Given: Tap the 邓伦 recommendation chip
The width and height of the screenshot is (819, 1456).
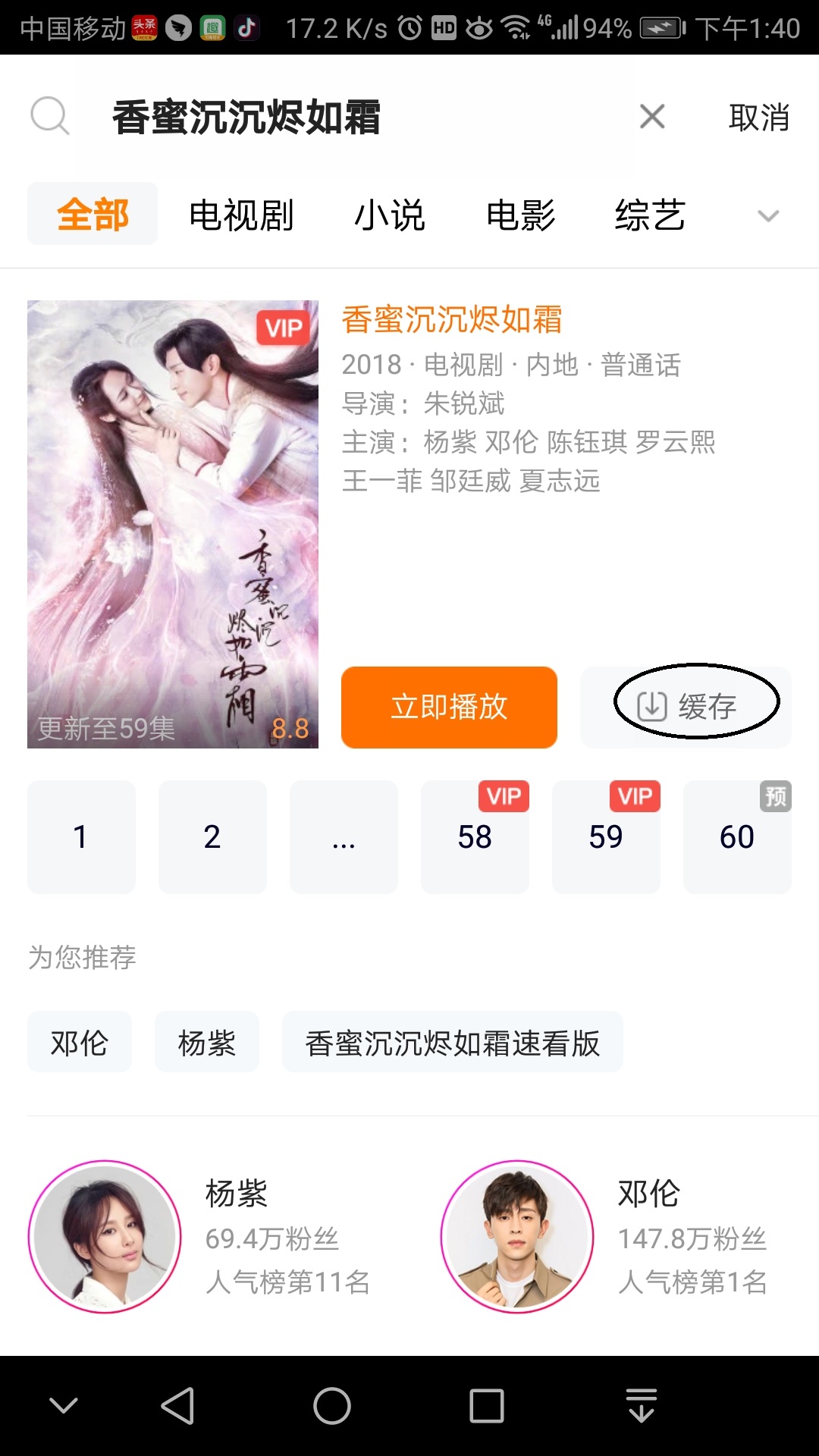Looking at the screenshot, I should coord(80,1042).
